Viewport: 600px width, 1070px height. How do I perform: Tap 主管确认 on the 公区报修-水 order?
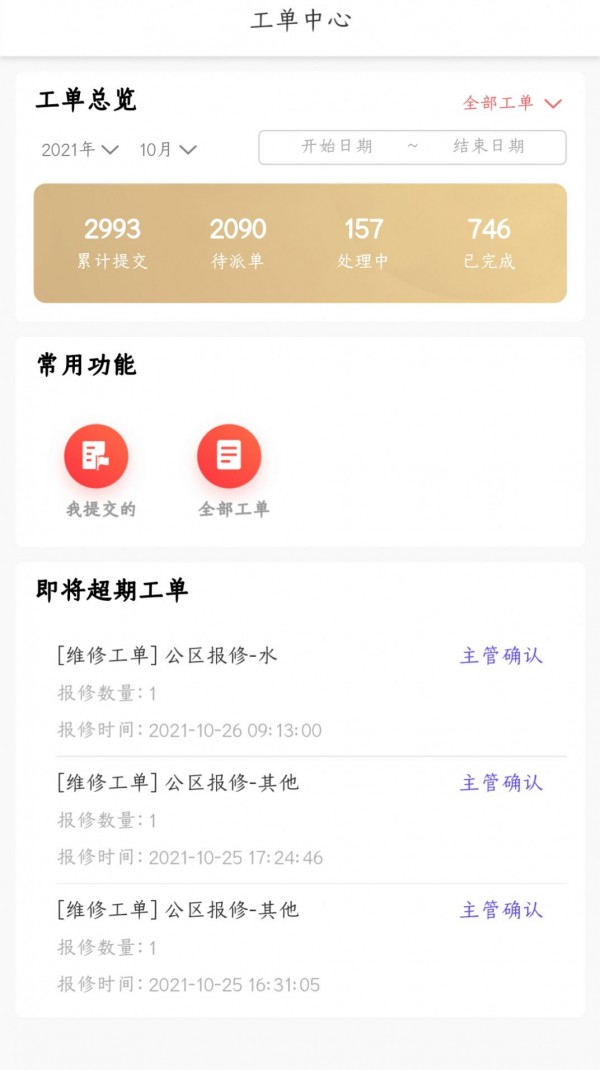coord(501,656)
